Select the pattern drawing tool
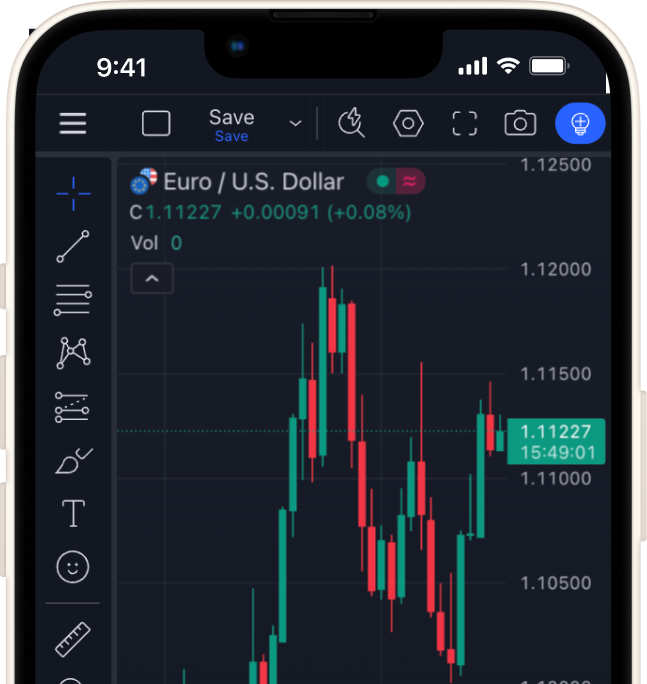The height and width of the screenshot is (684, 647). pos(73,352)
